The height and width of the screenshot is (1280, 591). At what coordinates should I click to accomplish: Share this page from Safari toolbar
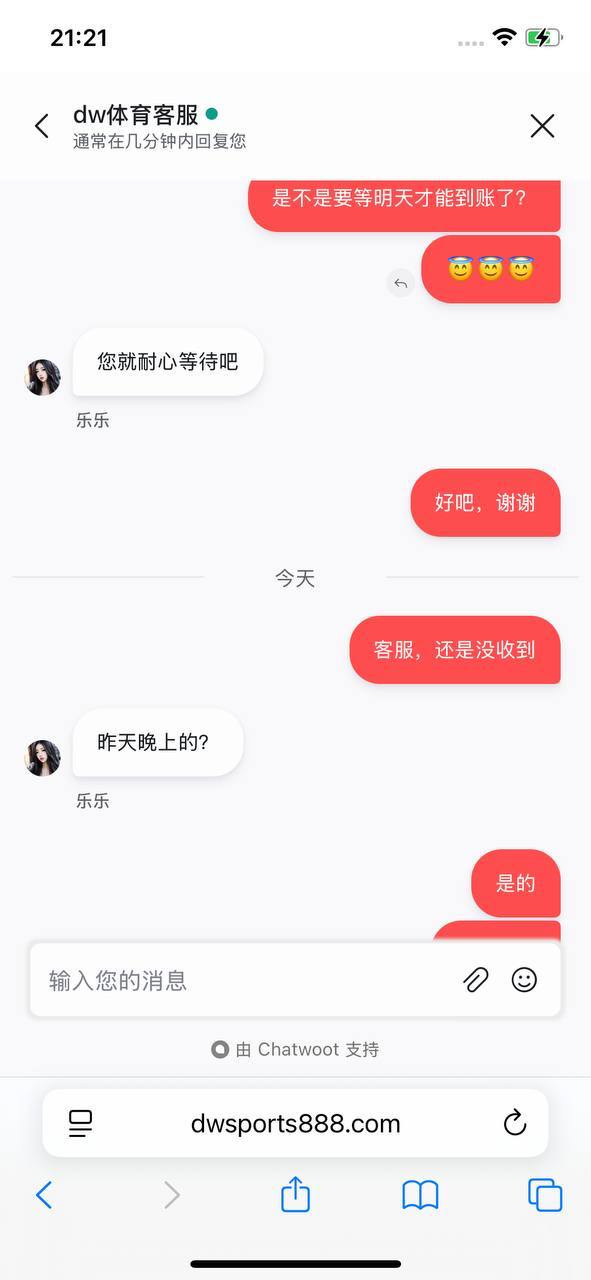tap(295, 1193)
